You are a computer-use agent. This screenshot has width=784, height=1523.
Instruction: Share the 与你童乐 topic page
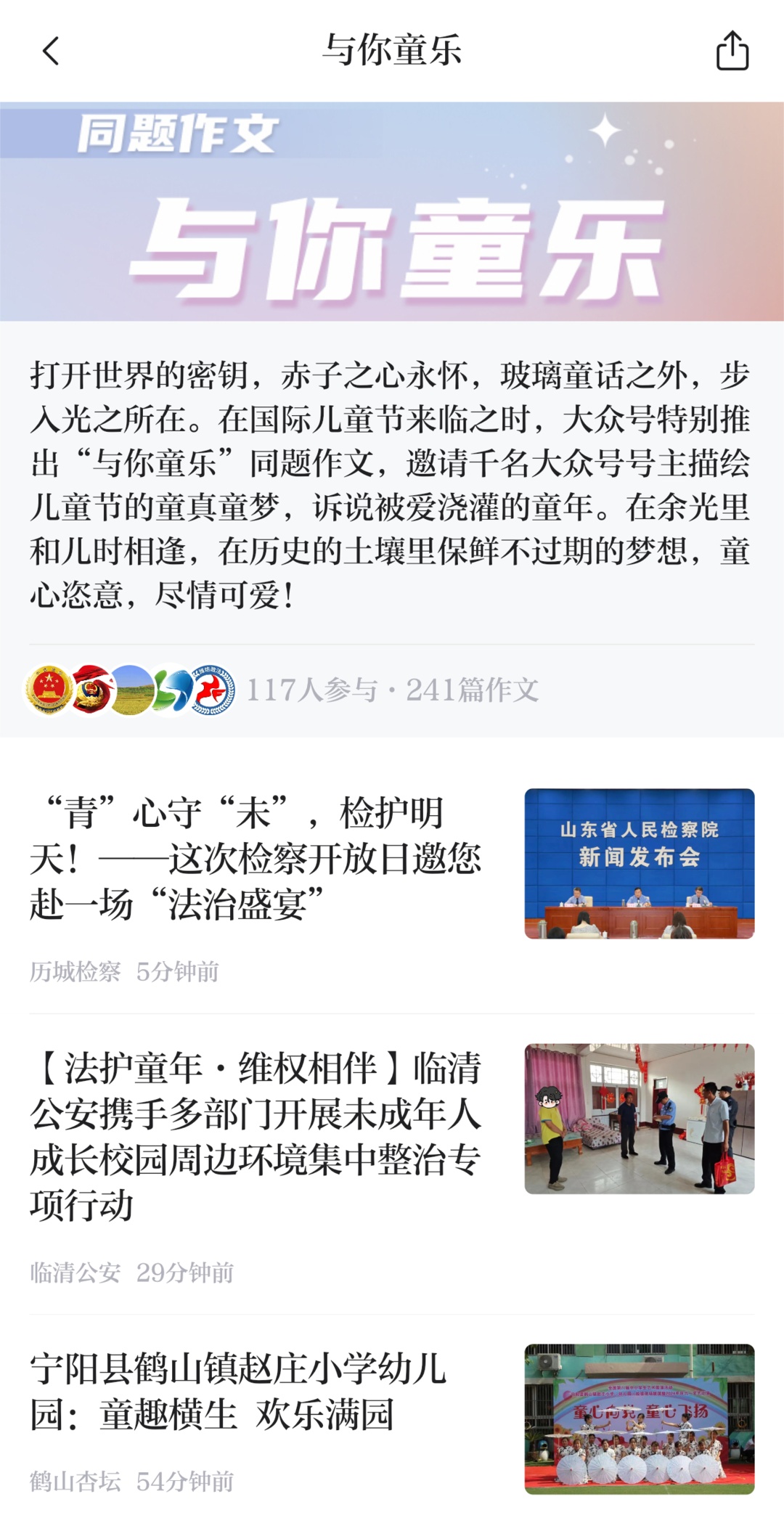click(x=732, y=51)
